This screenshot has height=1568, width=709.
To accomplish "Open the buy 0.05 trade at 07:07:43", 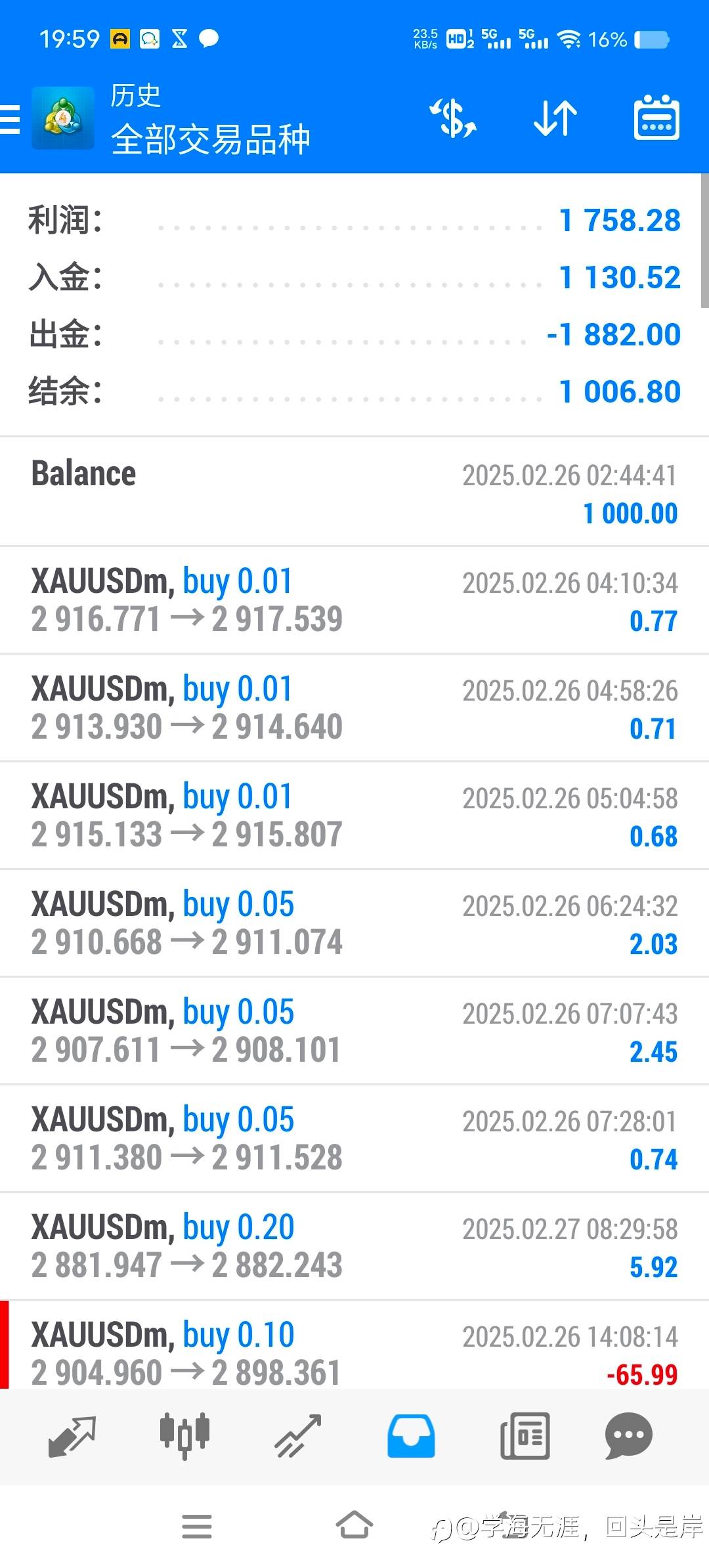I will point(354,1030).
